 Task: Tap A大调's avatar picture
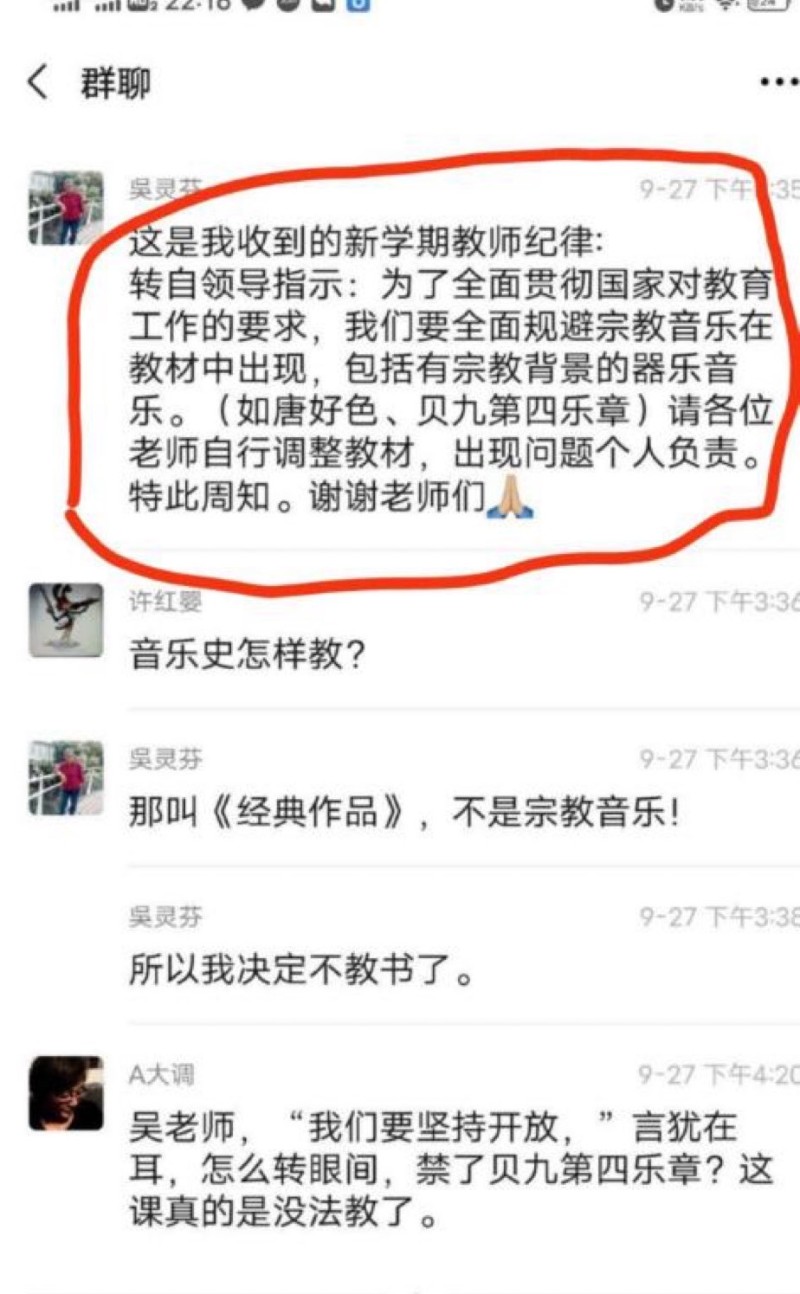65,1093
